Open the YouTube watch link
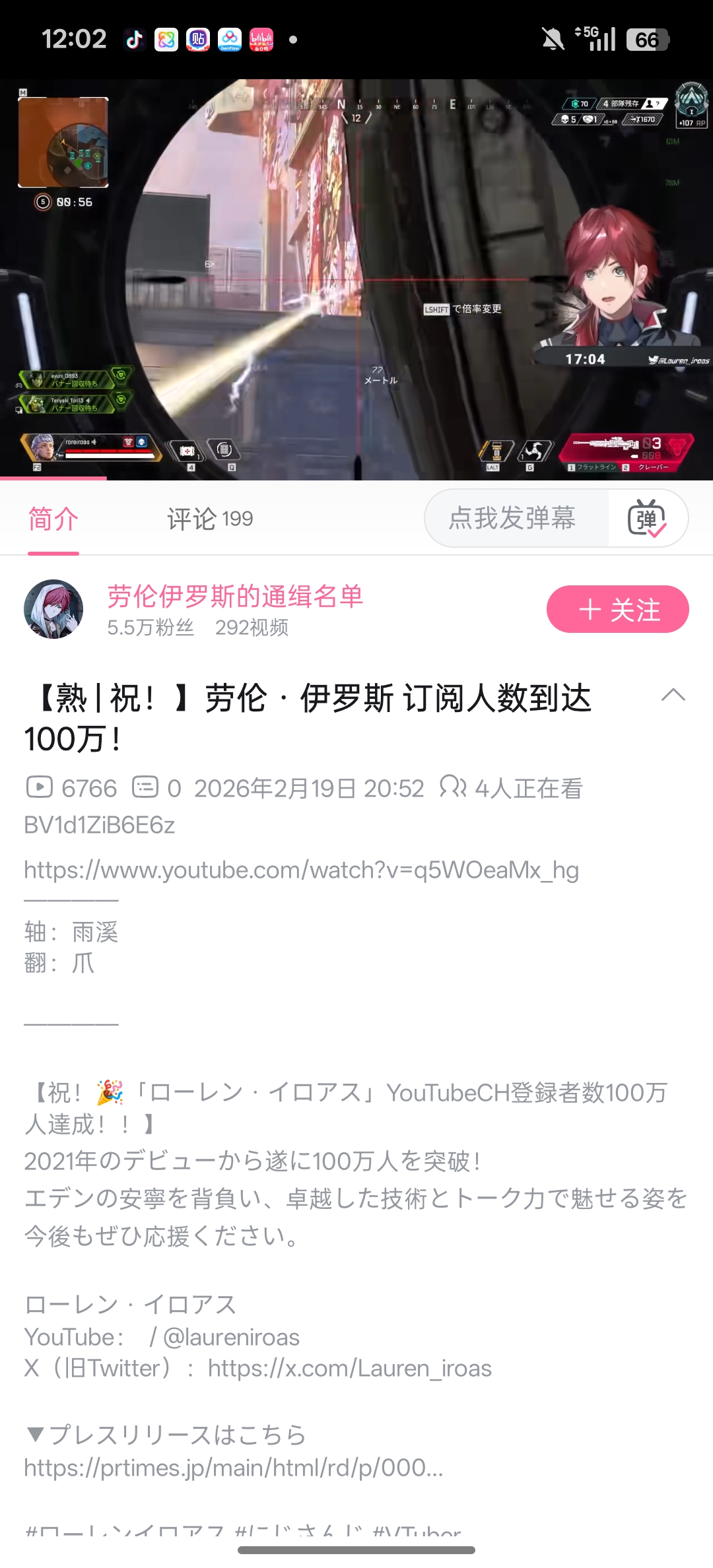 coord(301,870)
